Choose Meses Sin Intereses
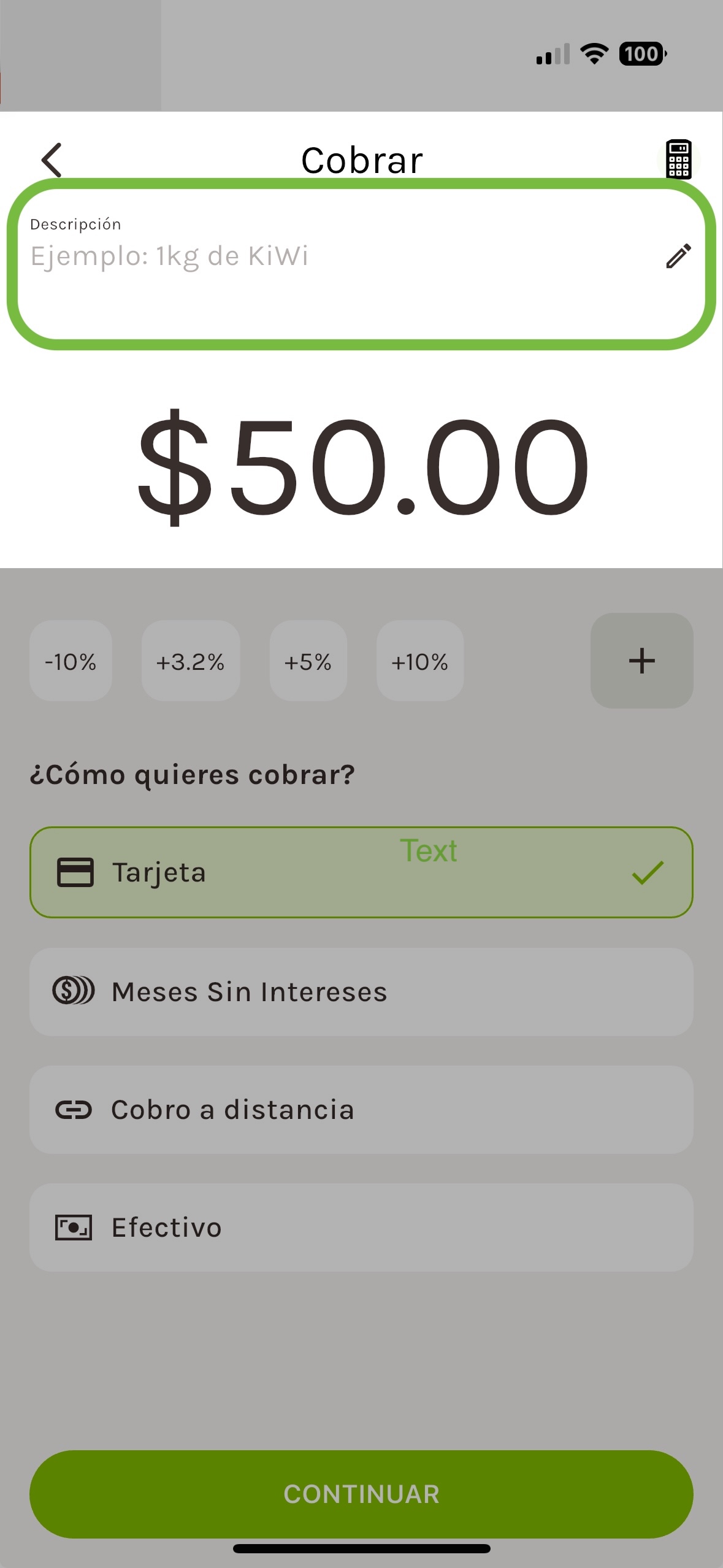723x1568 pixels. [361, 992]
